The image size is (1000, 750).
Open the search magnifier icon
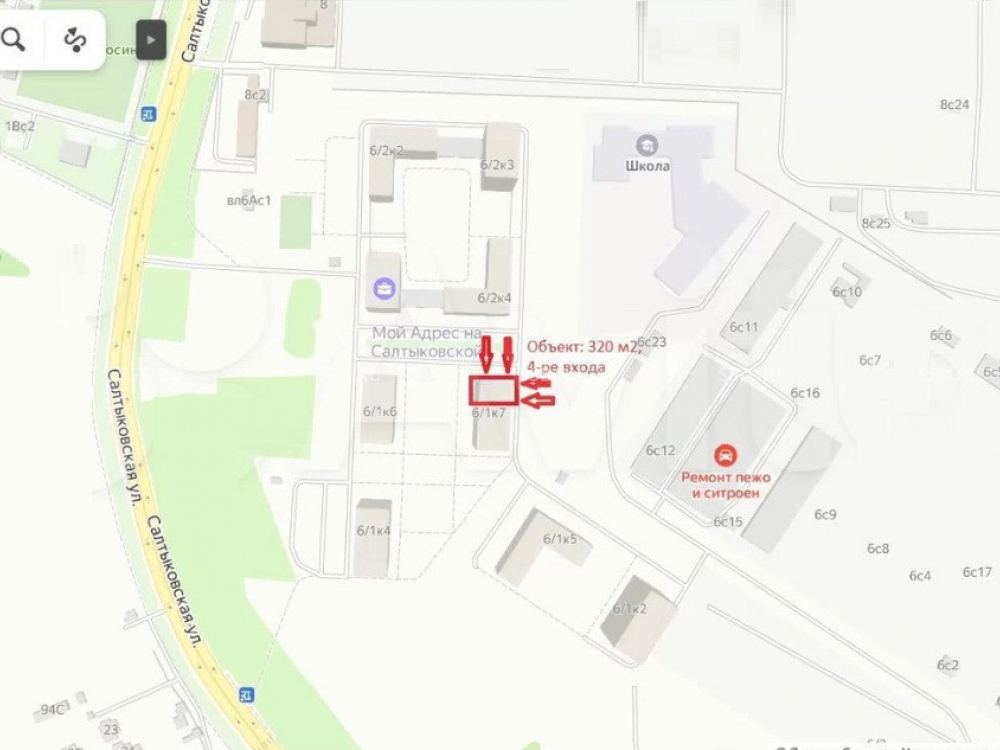pyautogui.click(x=14, y=40)
